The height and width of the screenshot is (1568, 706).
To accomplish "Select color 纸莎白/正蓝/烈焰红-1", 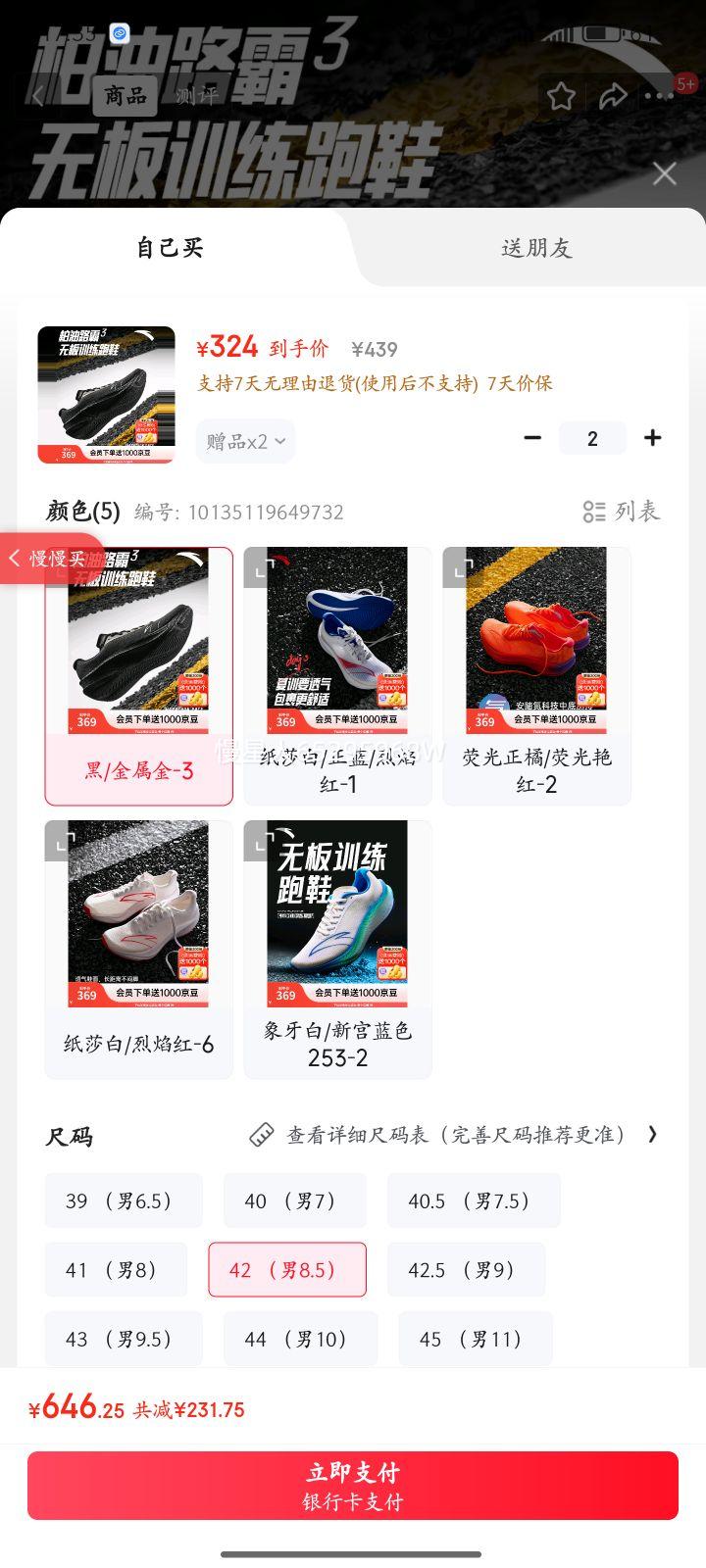I will tap(337, 676).
